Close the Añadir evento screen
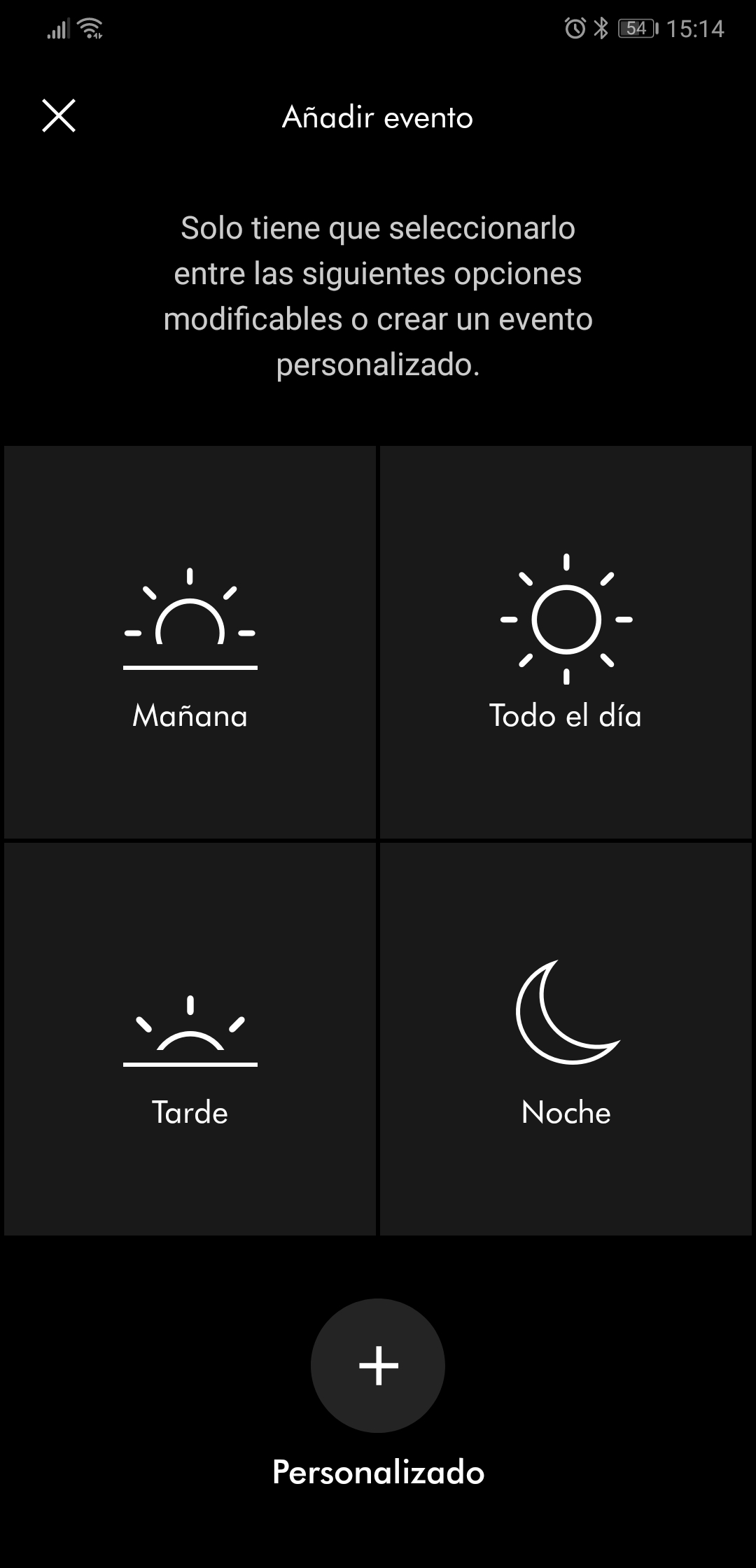756x1568 pixels. (x=59, y=115)
